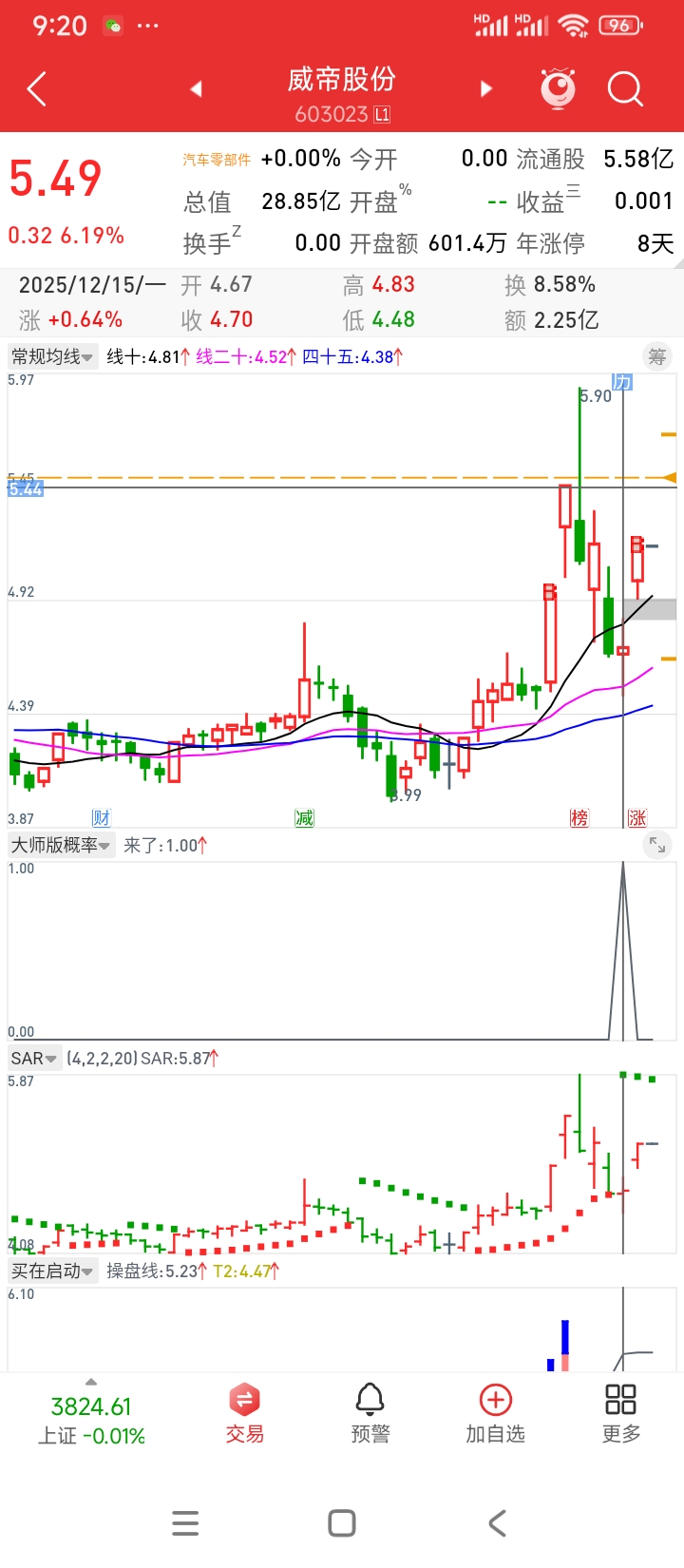Viewport: 684px width, 1568px height.
Task: Add this stock with 加自选
Action: tap(495, 1413)
